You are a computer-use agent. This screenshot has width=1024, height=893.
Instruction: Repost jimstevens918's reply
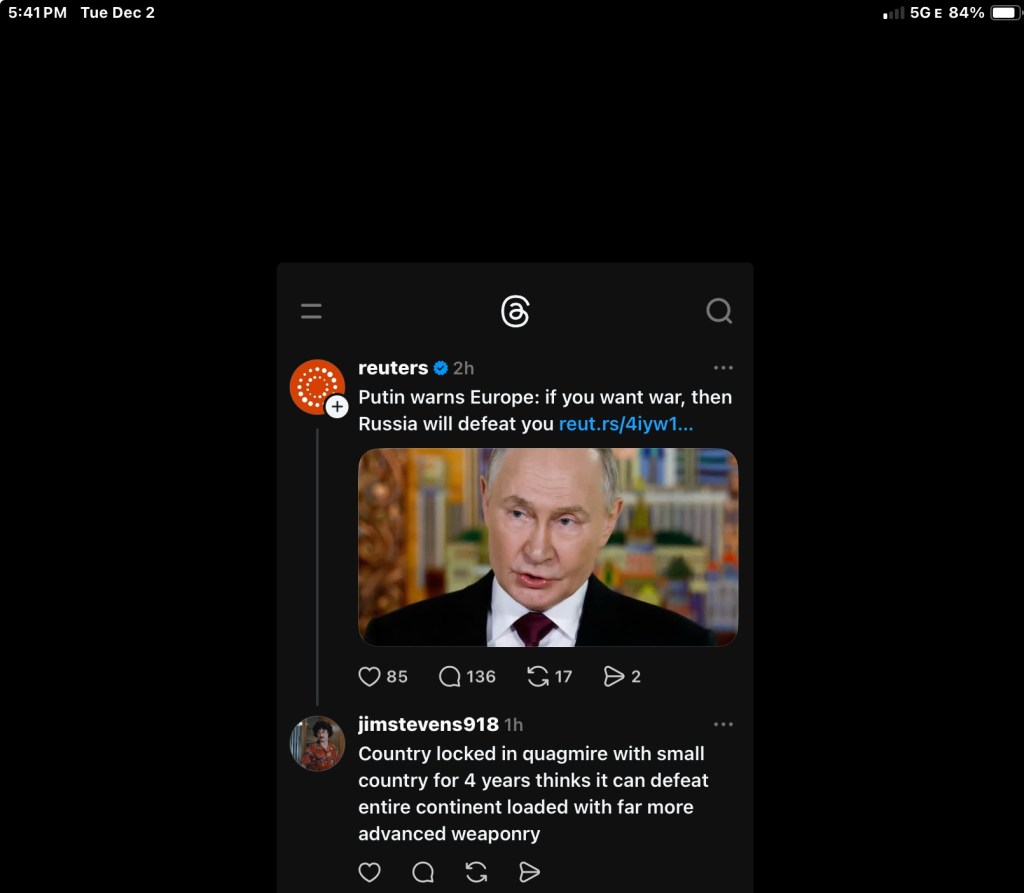[x=476, y=872]
